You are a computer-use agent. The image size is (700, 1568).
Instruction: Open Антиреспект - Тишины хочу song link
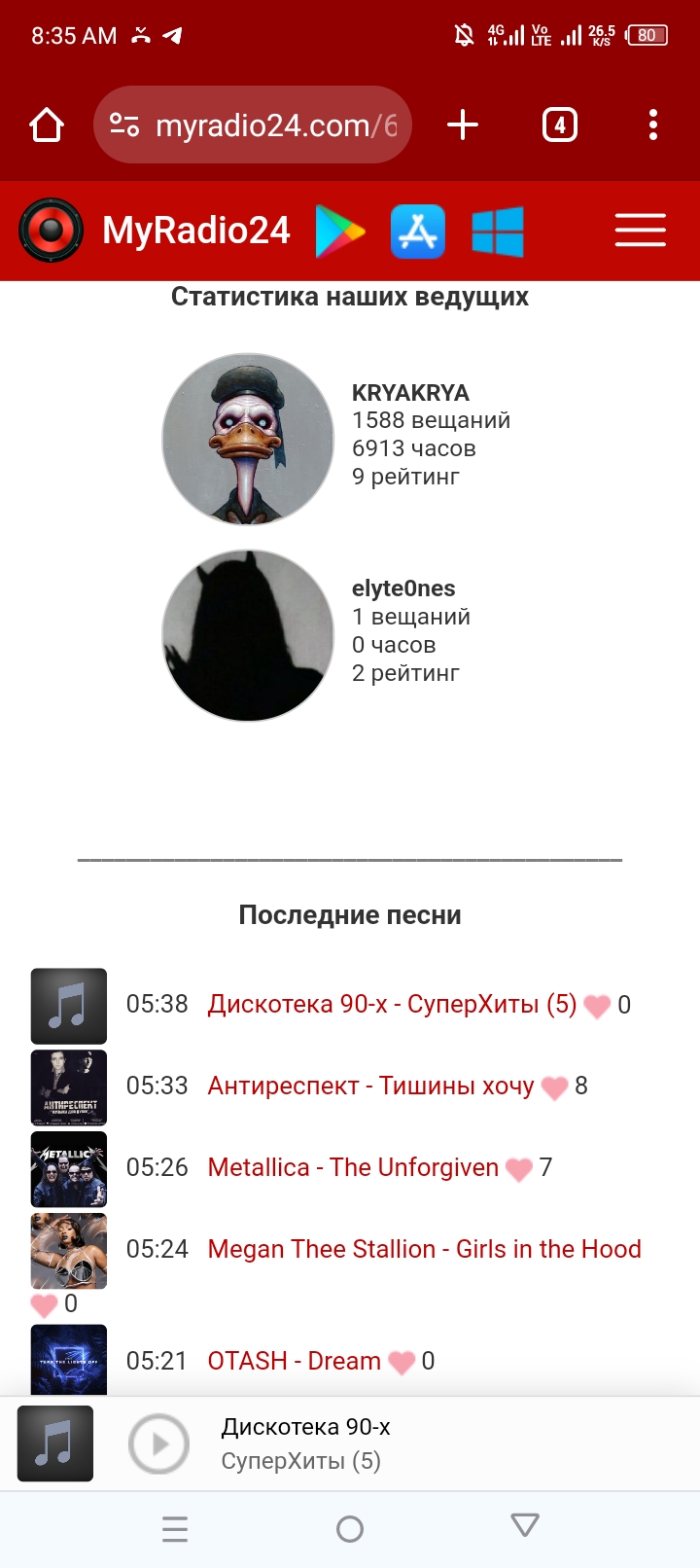pyautogui.click(x=370, y=1087)
